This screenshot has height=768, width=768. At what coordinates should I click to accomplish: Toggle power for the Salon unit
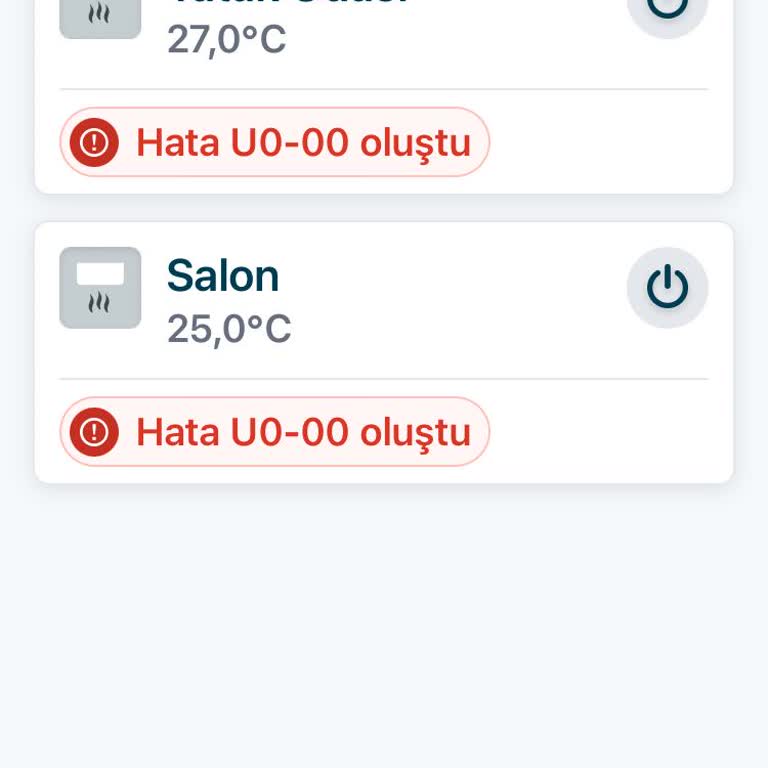tap(667, 288)
